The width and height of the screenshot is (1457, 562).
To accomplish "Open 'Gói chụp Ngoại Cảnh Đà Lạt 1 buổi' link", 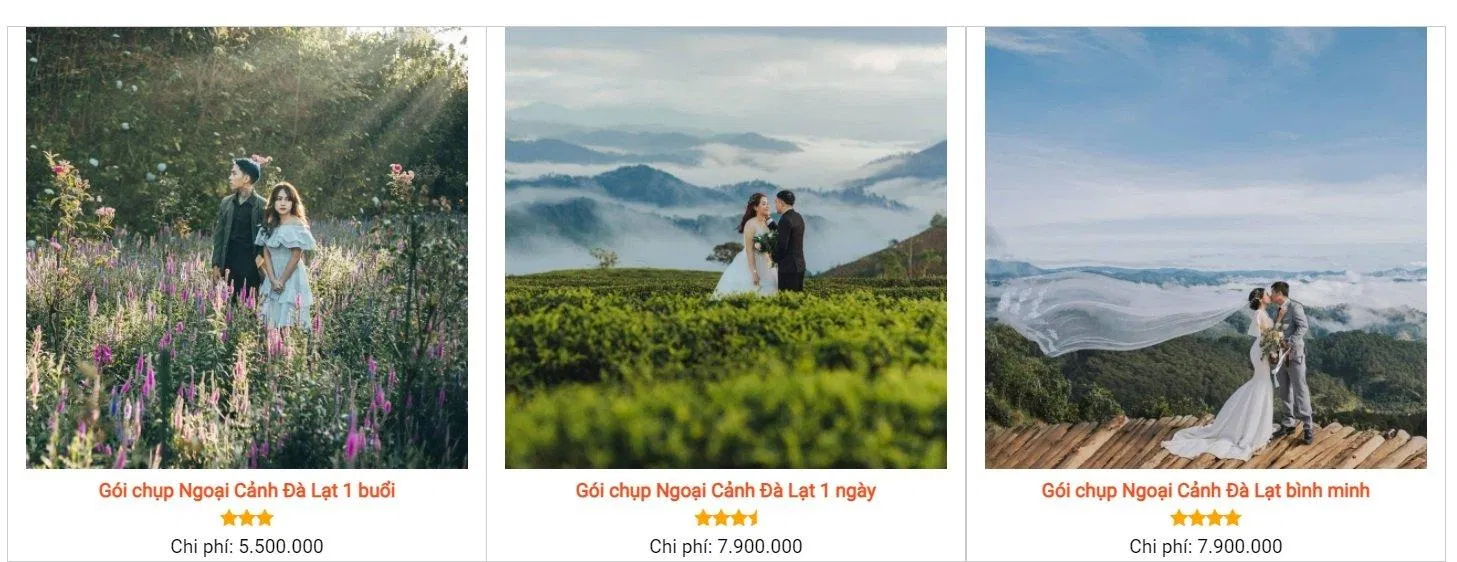I will (246, 490).
